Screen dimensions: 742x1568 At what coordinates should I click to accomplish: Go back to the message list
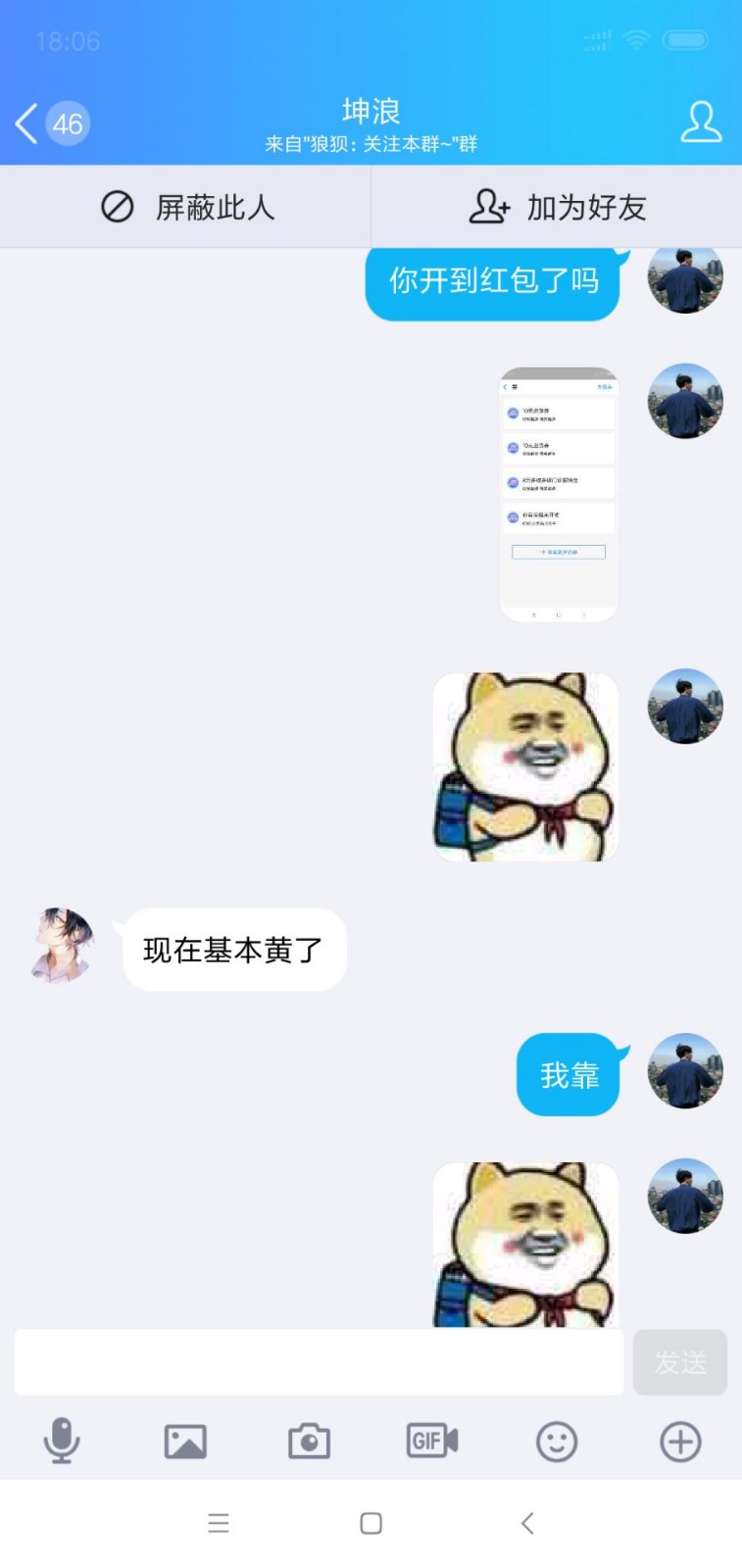(x=51, y=123)
